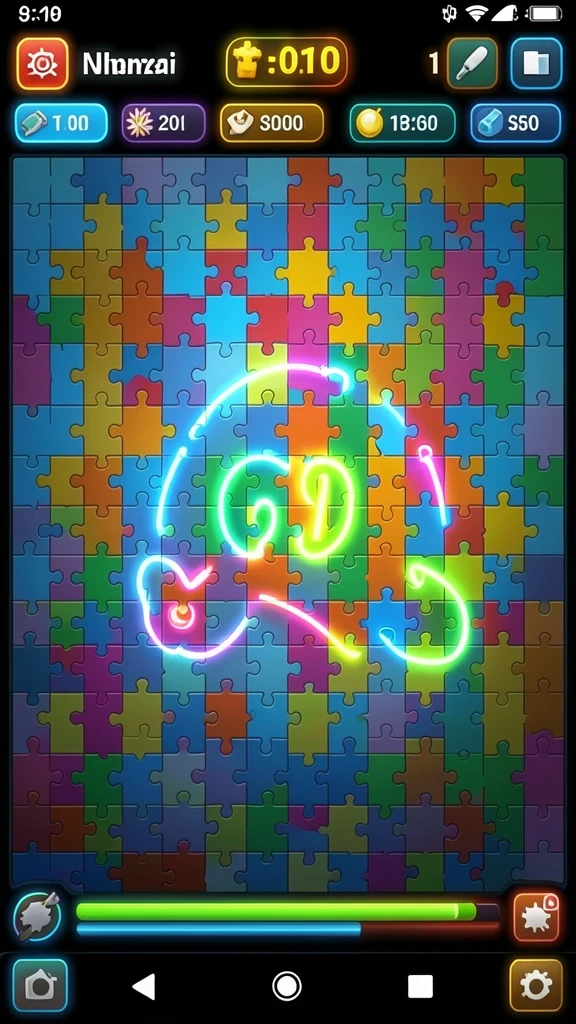Tap the puzzle piece brush icon at bottom left
This screenshot has height=1024, width=576.
click(38, 916)
